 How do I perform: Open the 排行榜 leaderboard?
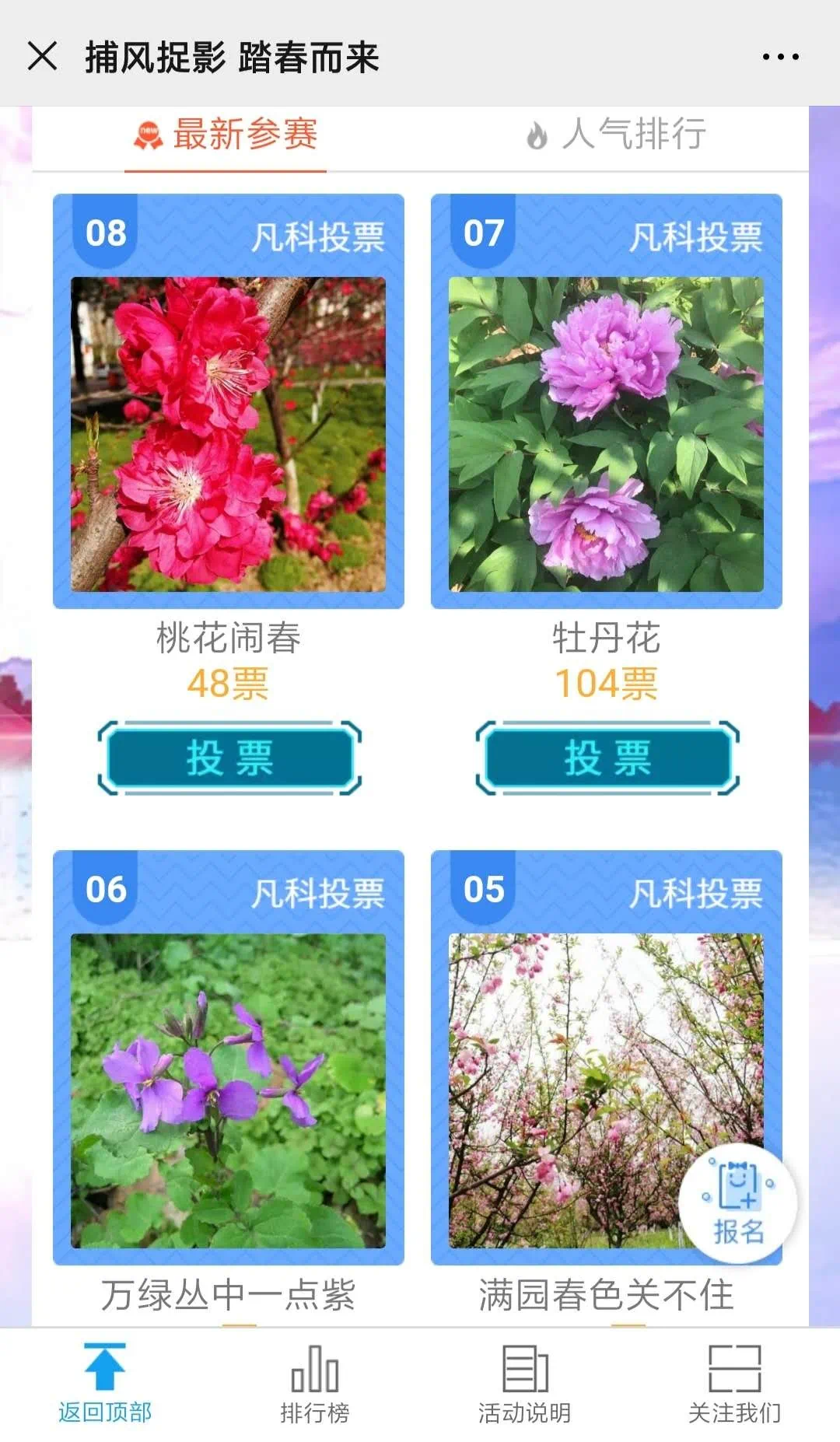(315, 1383)
